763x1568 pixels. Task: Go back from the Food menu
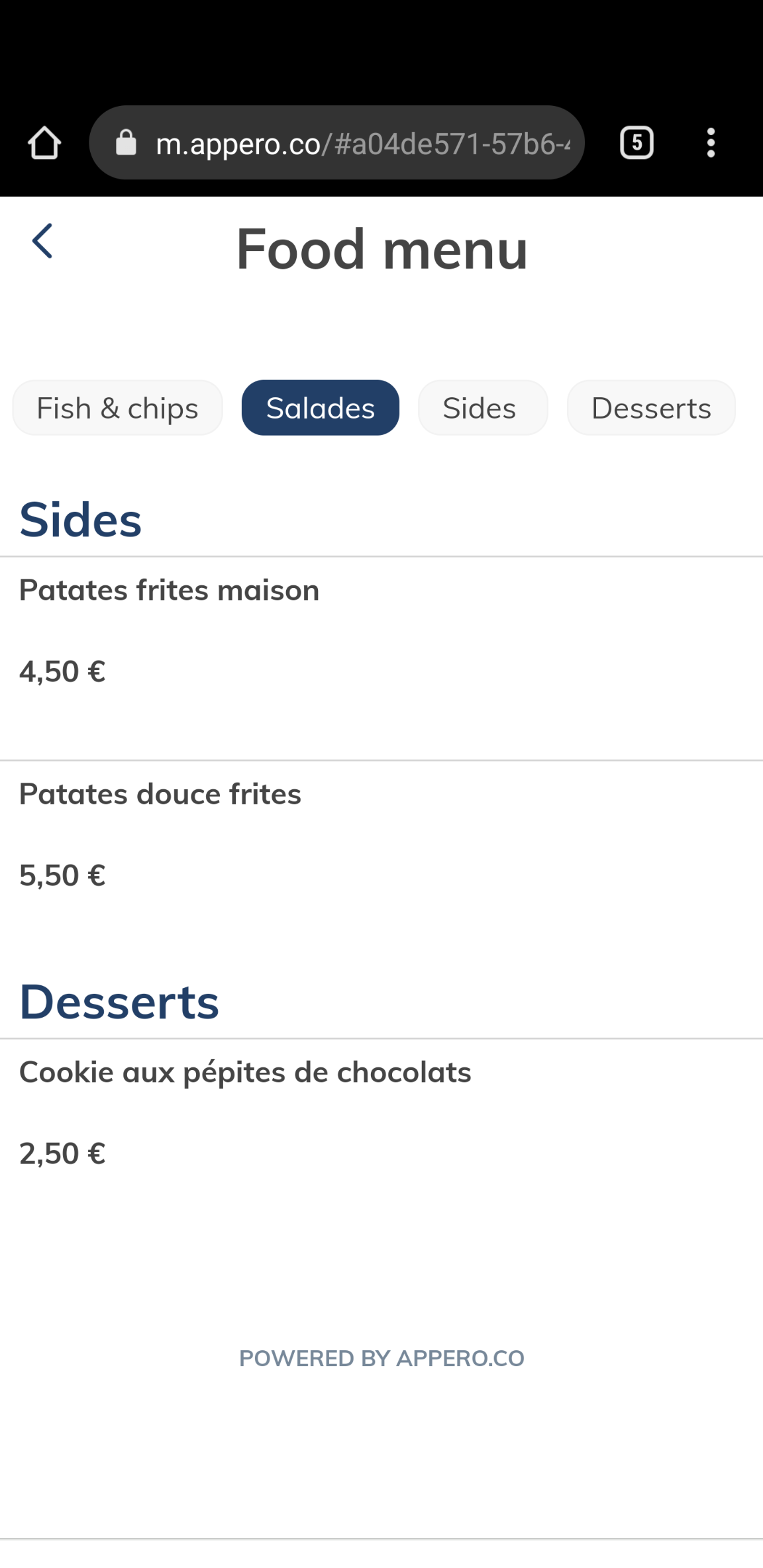click(42, 241)
